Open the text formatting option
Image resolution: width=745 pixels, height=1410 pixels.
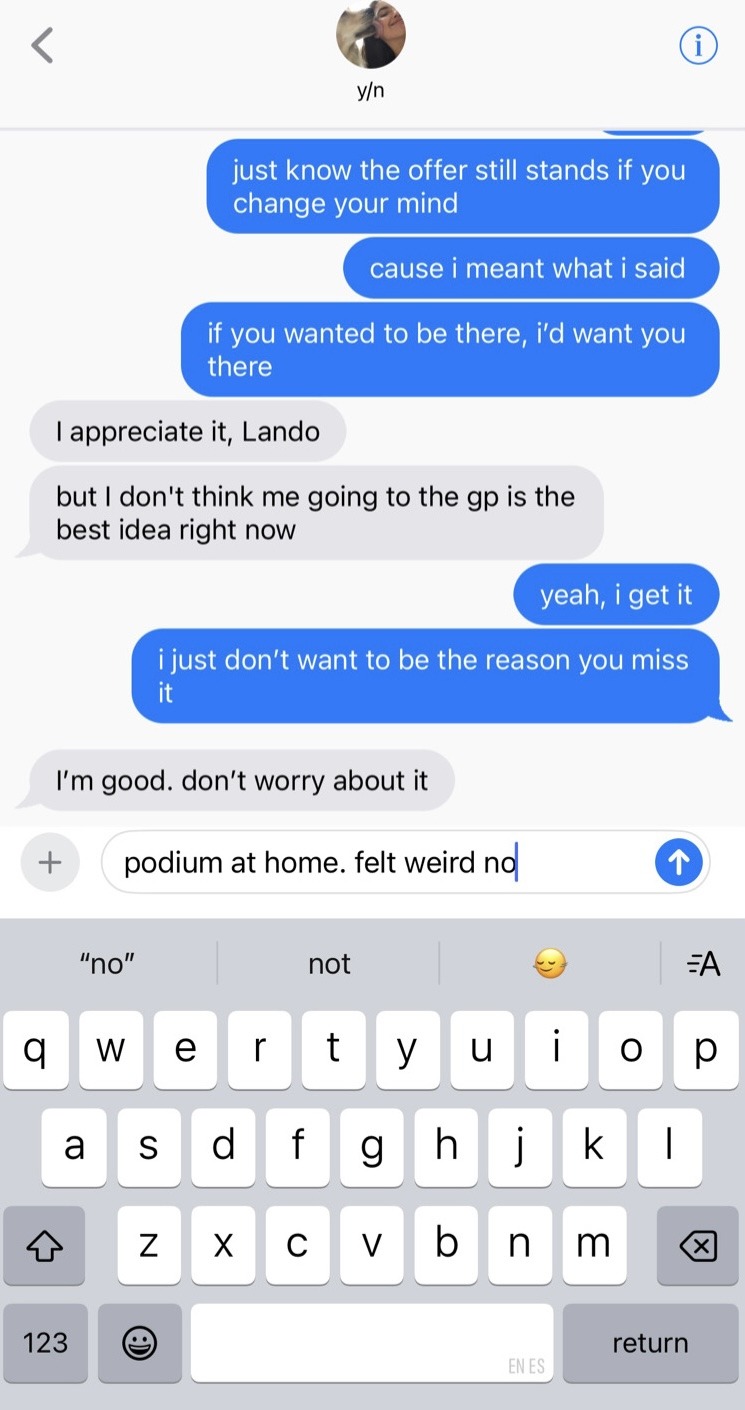(x=704, y=964)
